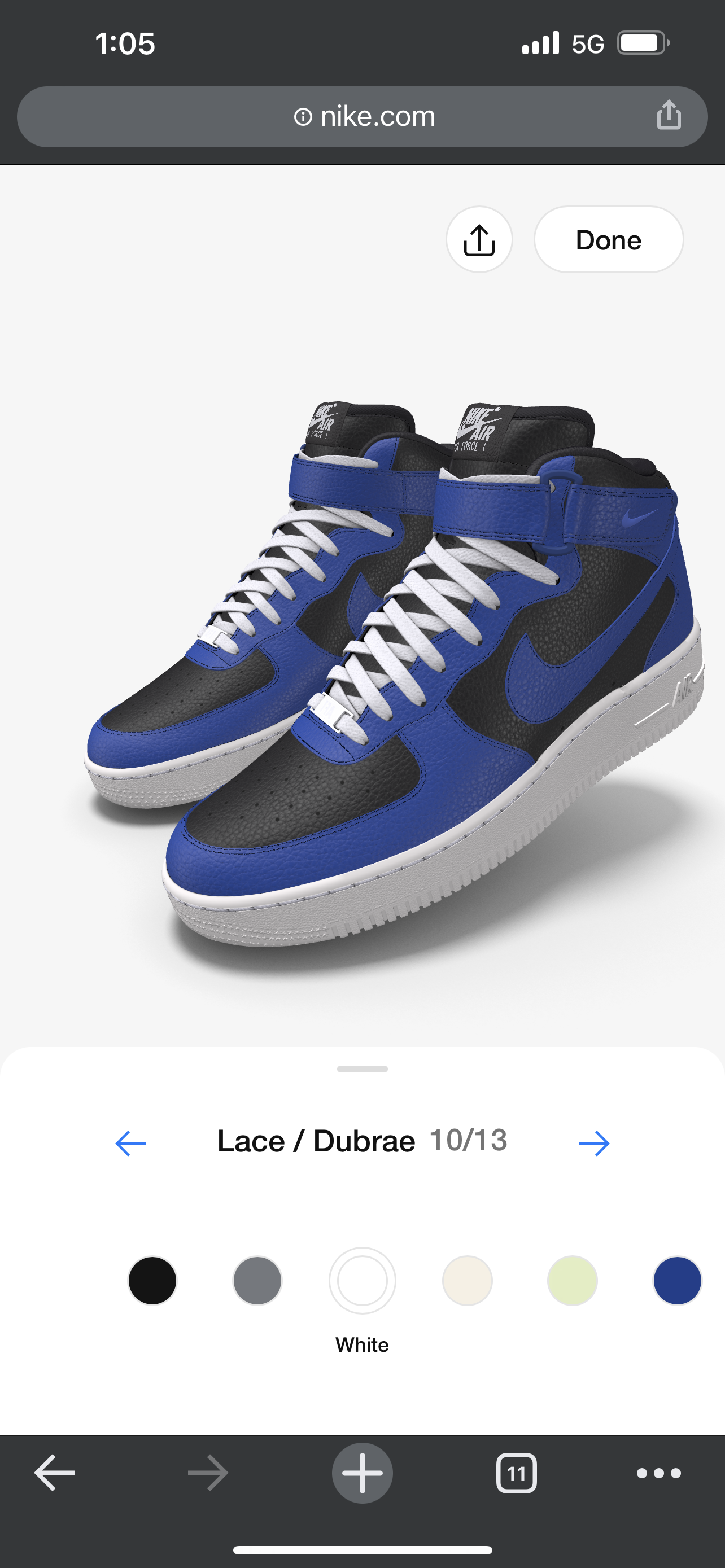The height and width of the screenshot is (1568, 725).
Task: Tap the Done button
Action: click(x=608, y=240)
